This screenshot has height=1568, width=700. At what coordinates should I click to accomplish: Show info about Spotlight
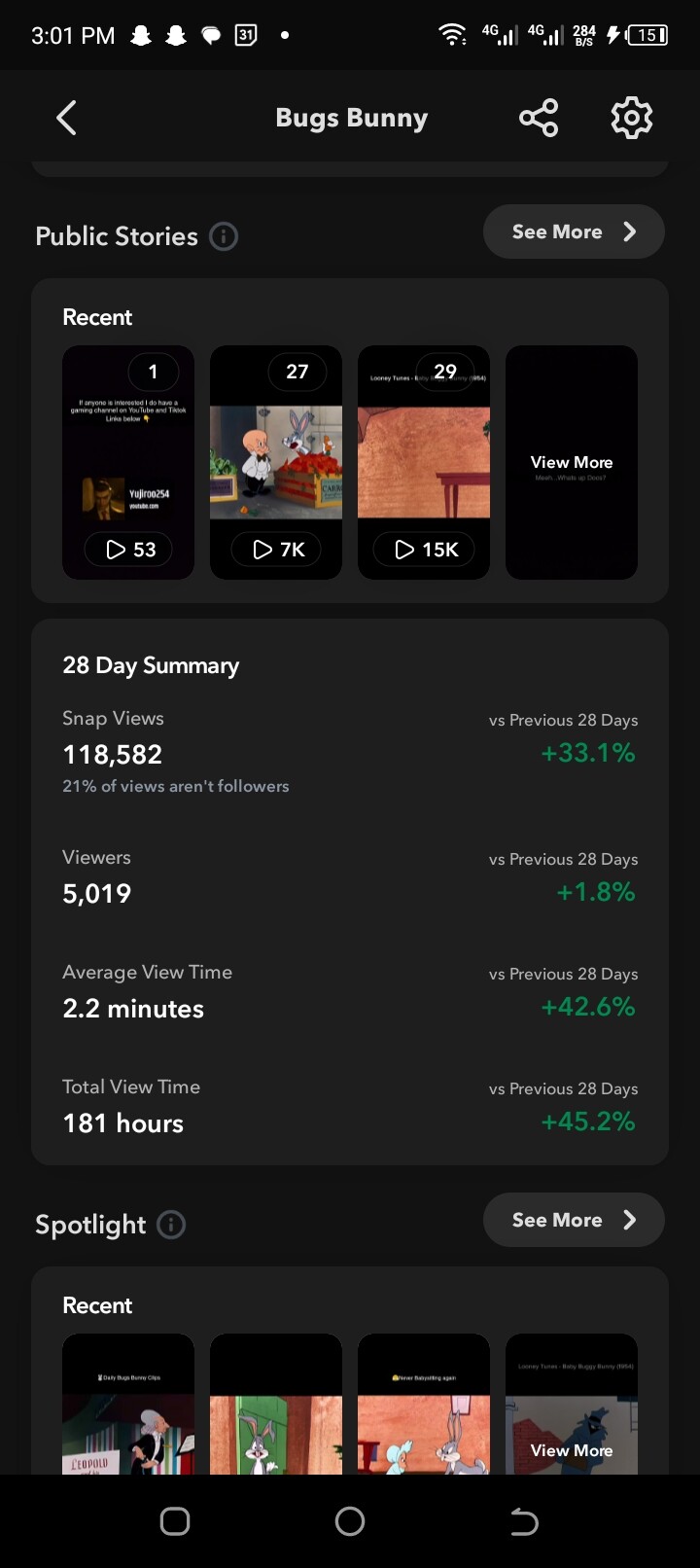point(171,1225)
